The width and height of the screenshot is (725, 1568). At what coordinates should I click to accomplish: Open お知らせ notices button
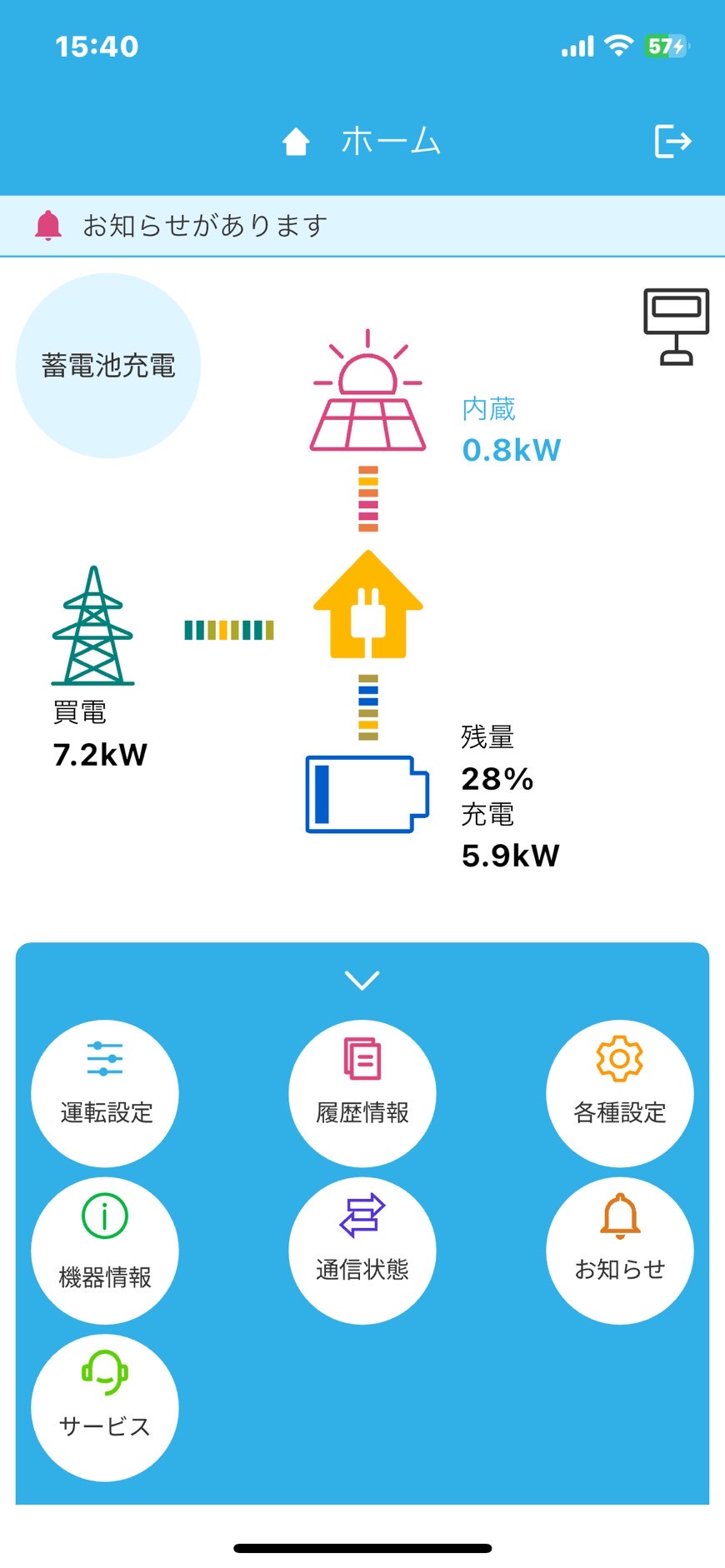tap(619, 1250)
